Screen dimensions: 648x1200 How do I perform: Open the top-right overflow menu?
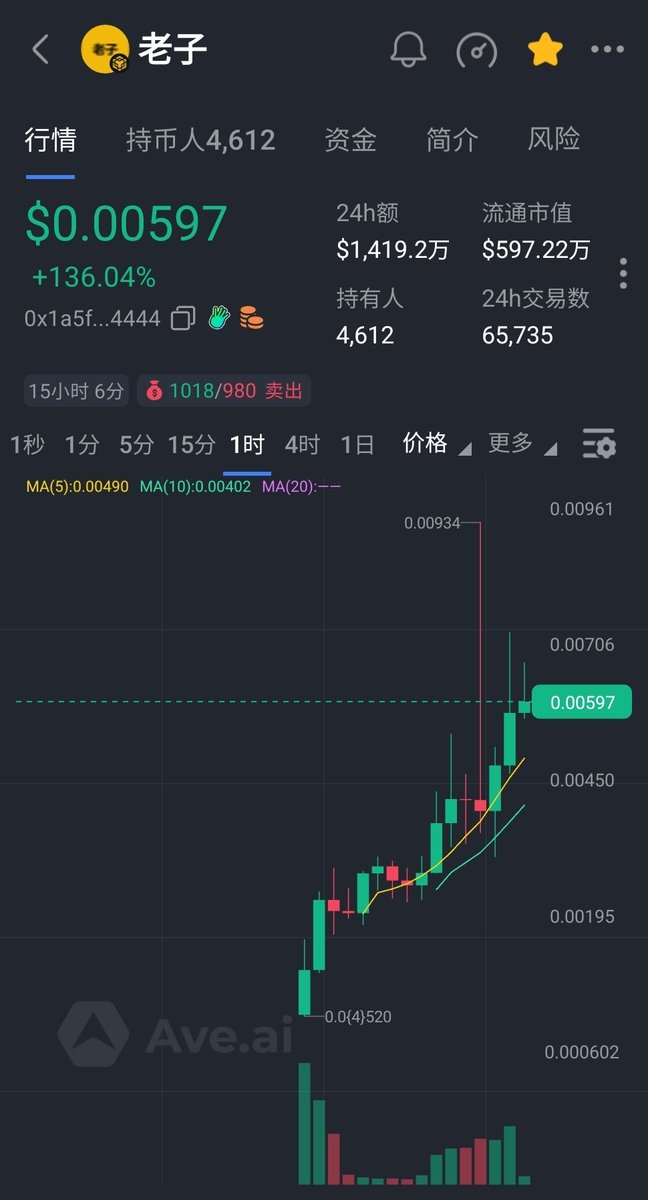coord(607,49)
